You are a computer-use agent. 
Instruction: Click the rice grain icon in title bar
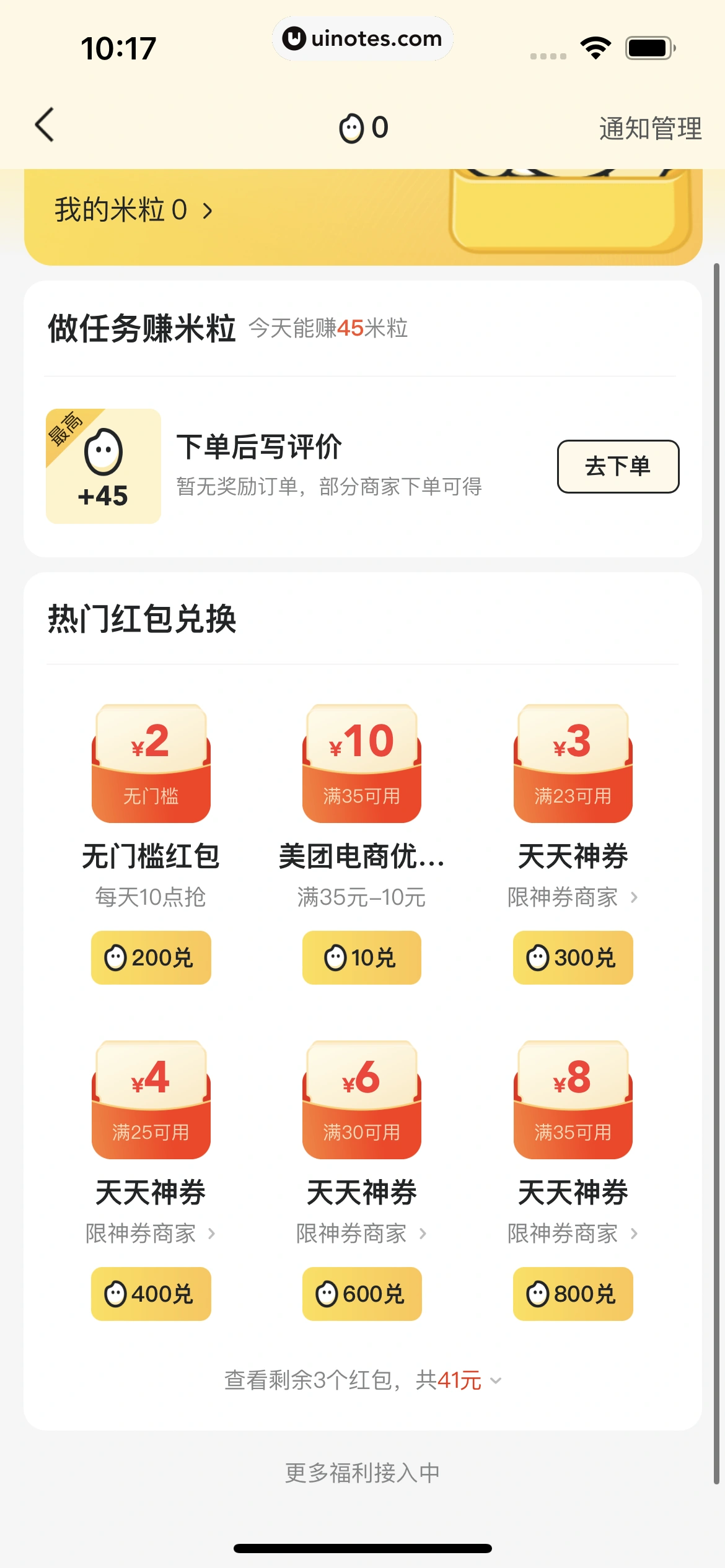353,126
